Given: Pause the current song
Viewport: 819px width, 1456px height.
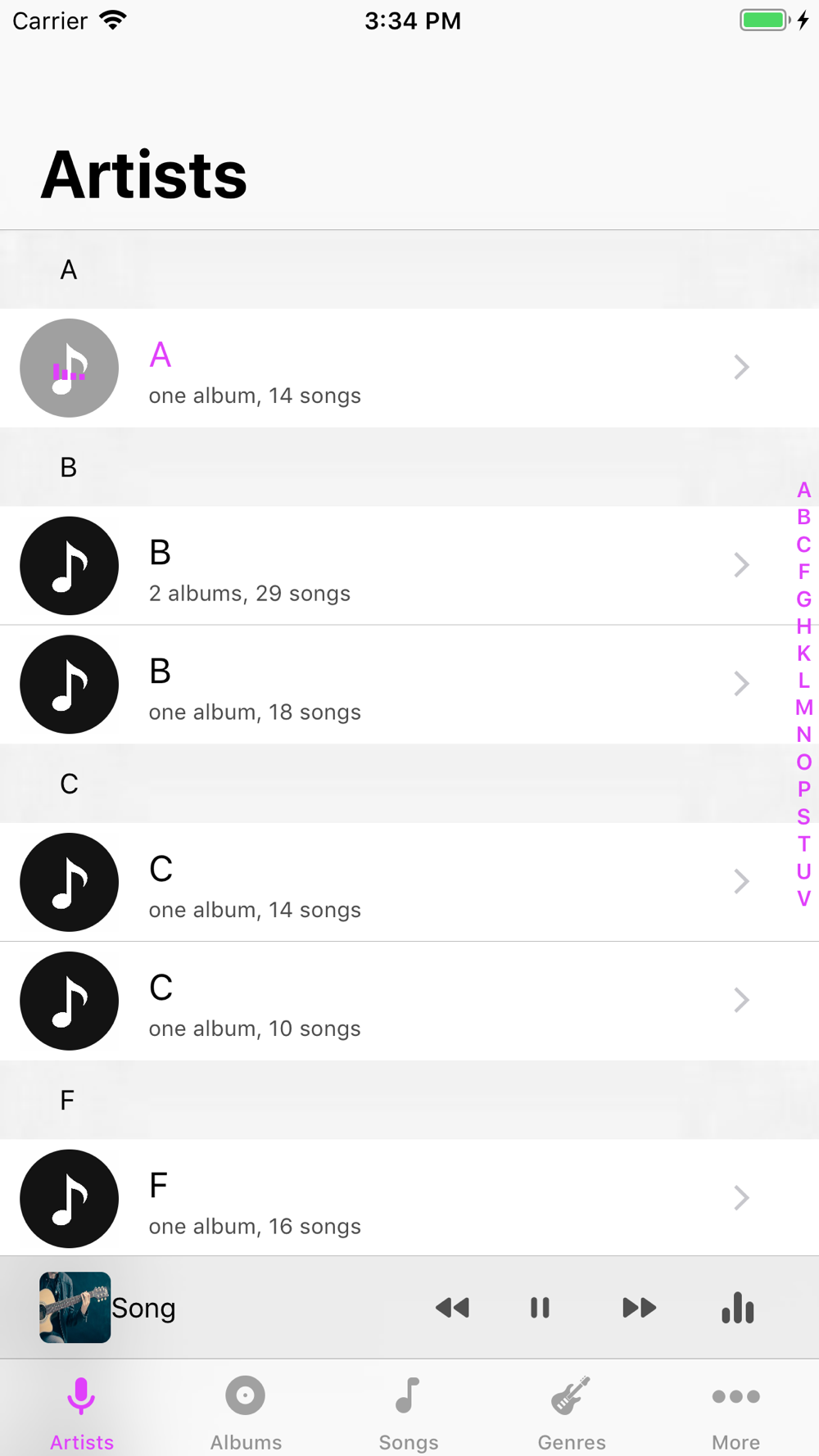Looking at the screenshot, I should pos(540,1308).
